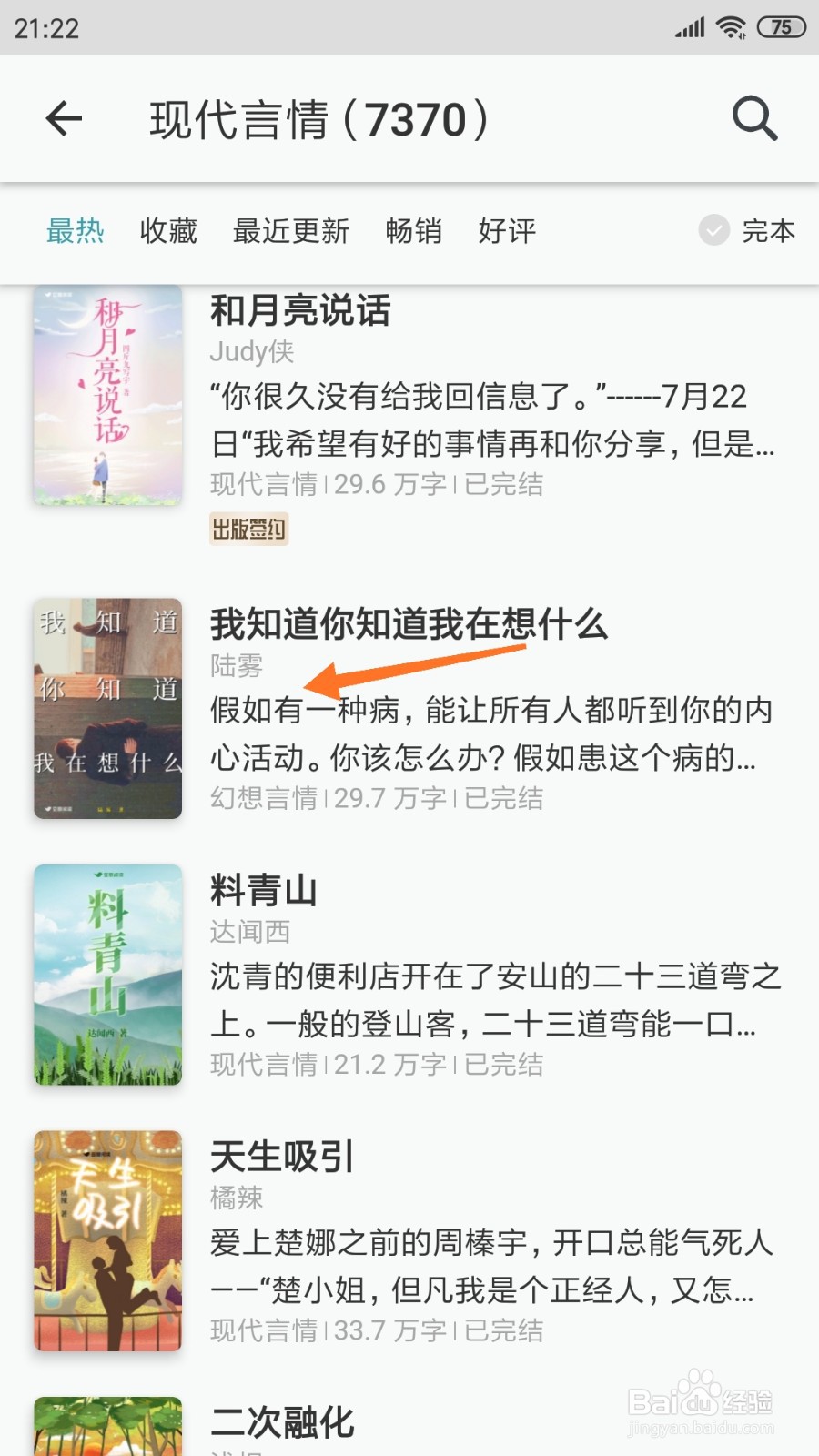Open the book 和月亮说话

[x=300, y=311]
